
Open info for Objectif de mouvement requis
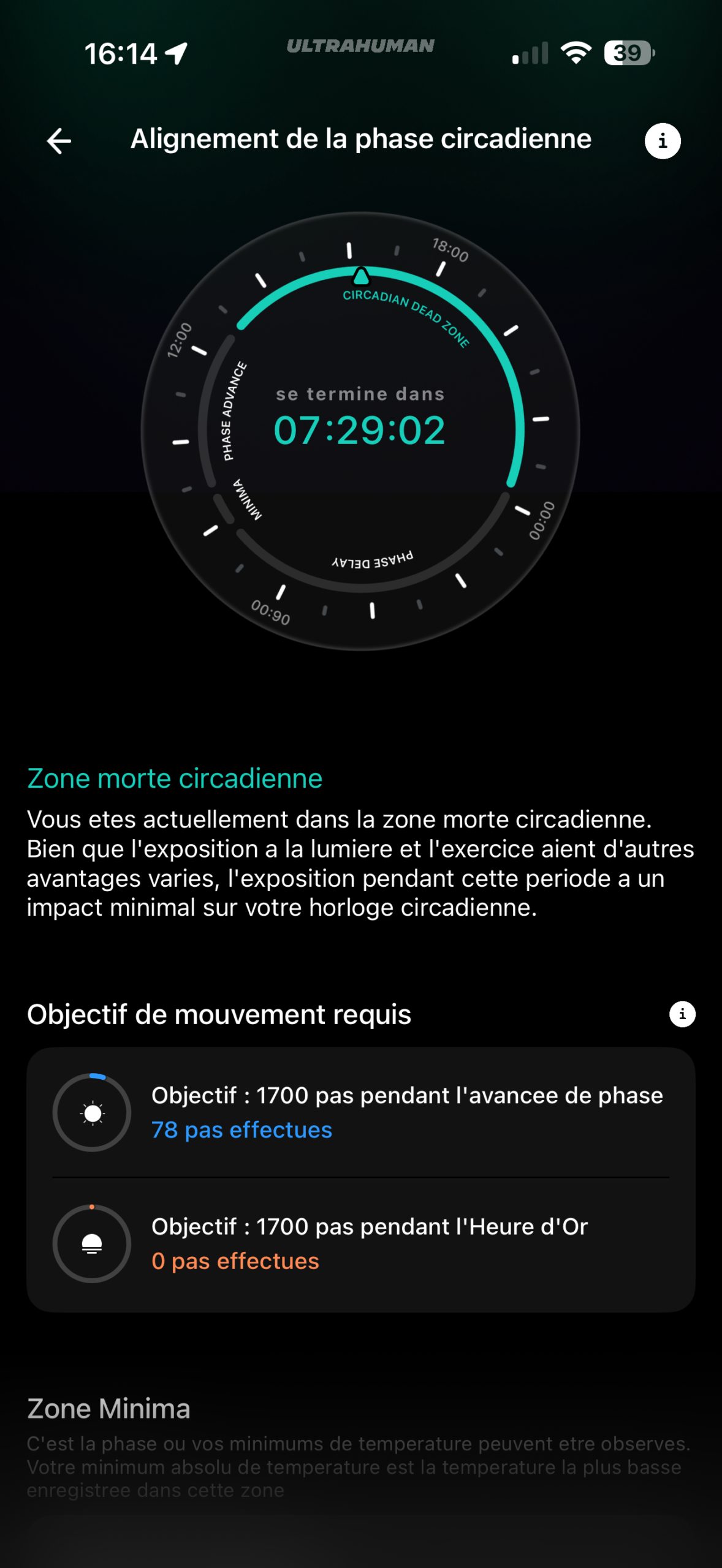682,1014
